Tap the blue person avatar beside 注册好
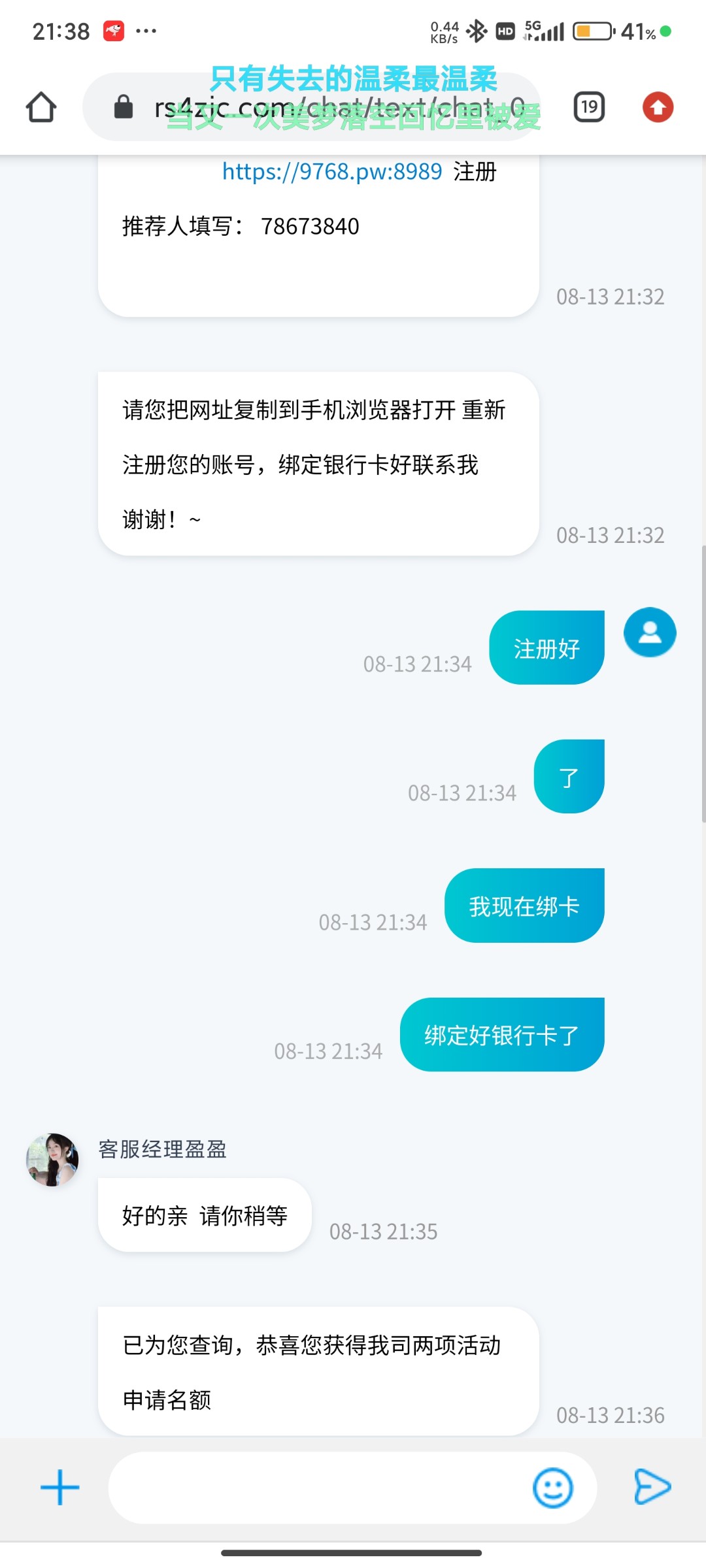 pyautogui.click(x=650, y=632)
